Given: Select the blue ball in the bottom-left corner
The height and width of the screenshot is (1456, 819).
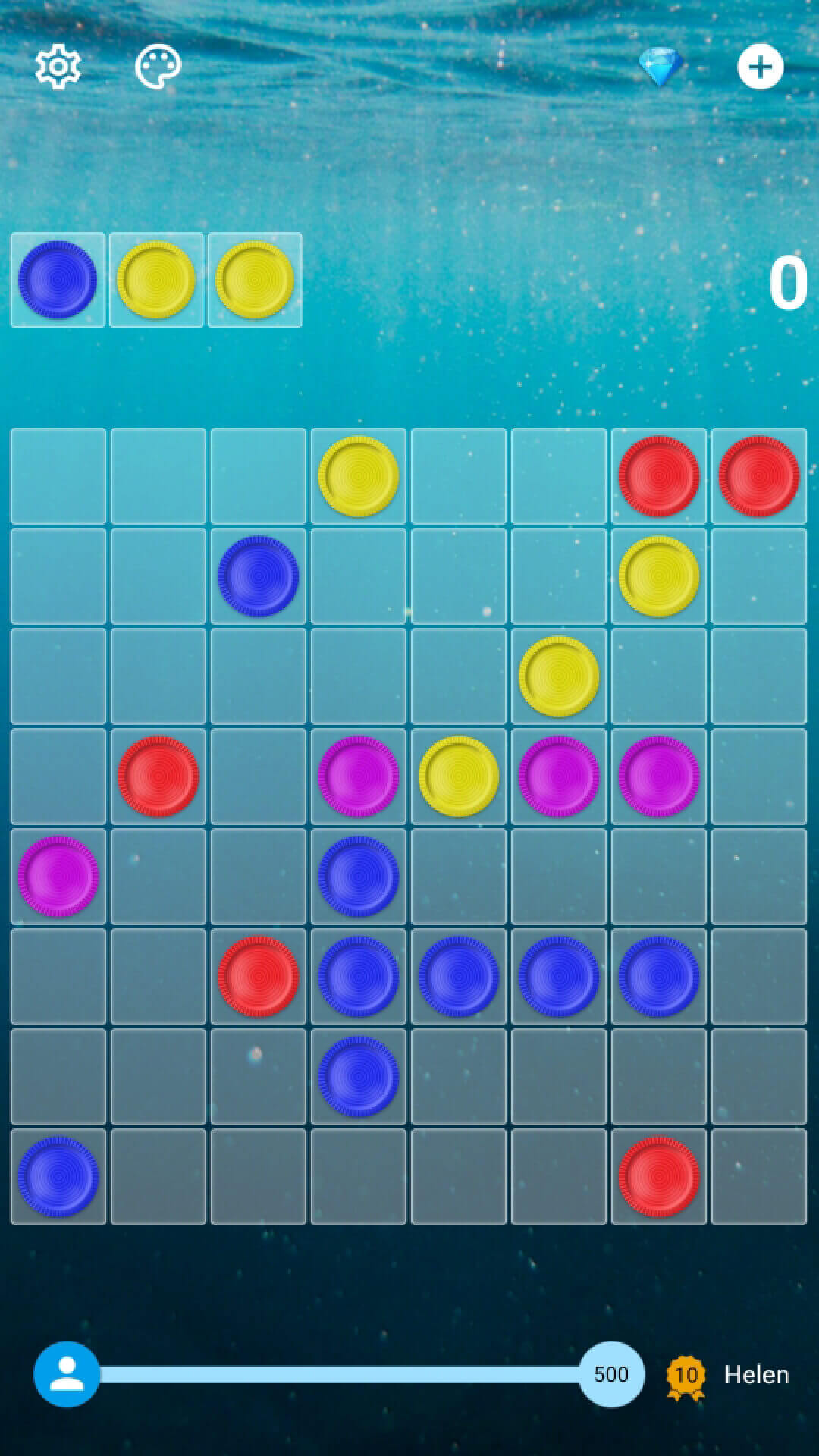Looking at the screenshot, I should coord(58,1177).
